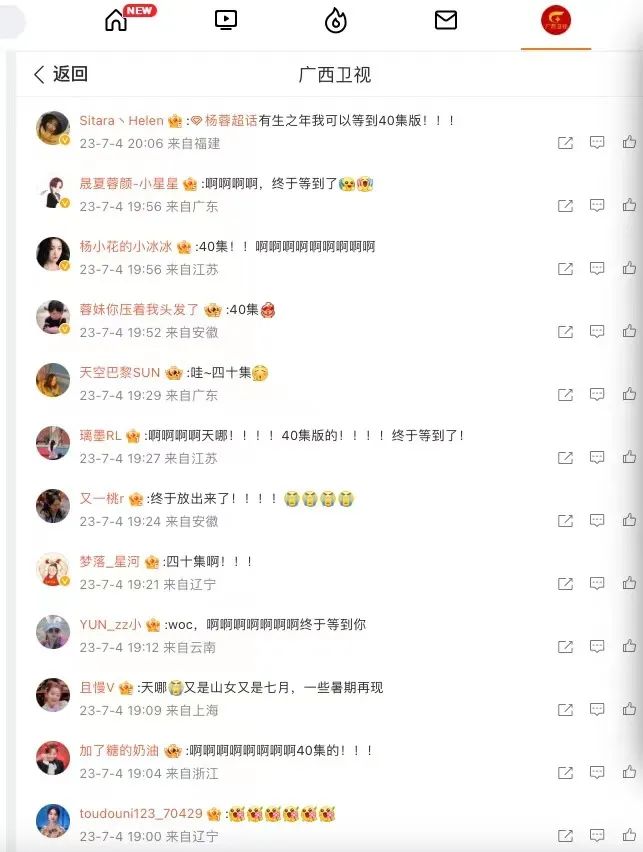643x852 pixels.
Task: Tap the 杨蓉超话 topic link
Action: point(233,120)
